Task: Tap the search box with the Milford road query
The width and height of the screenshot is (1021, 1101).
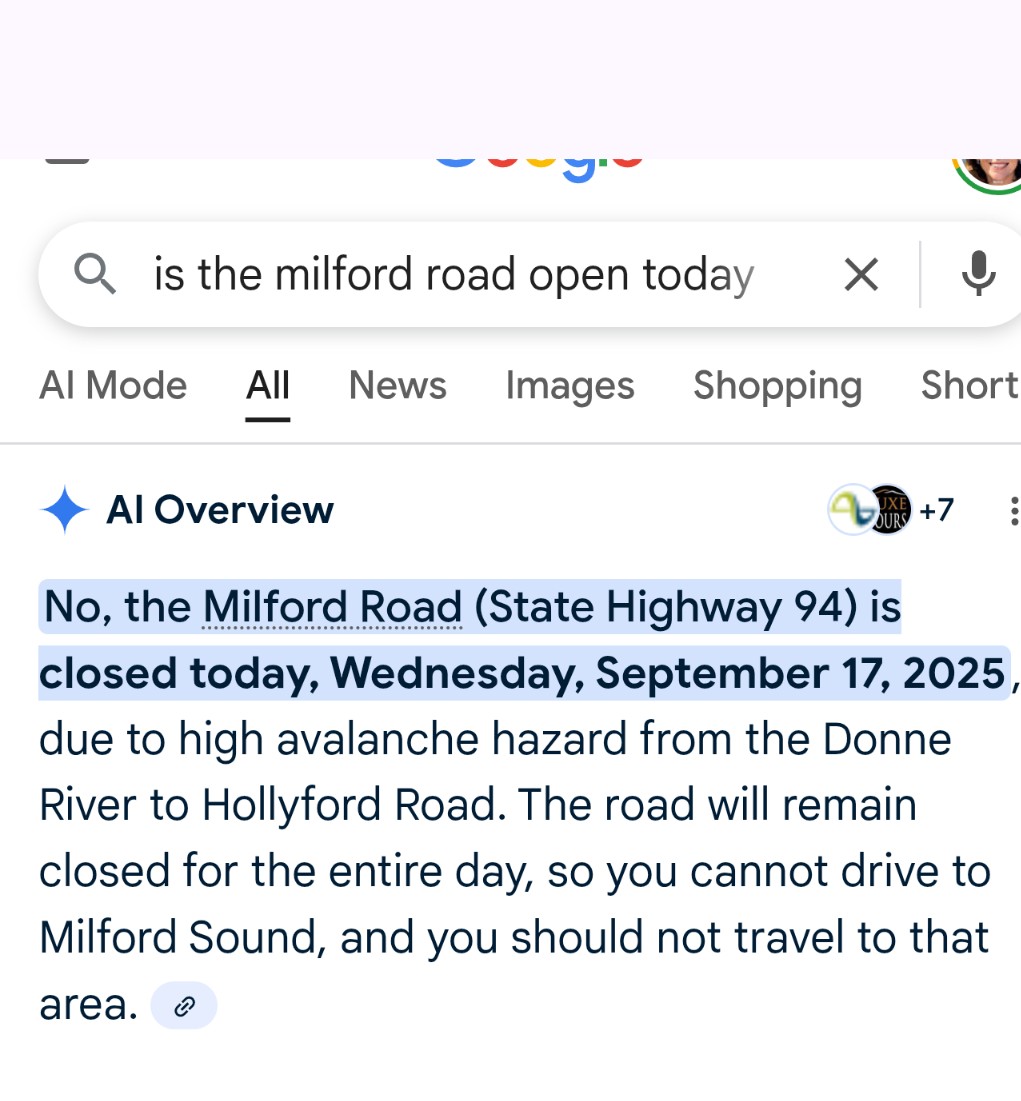Action: [452, 274]
